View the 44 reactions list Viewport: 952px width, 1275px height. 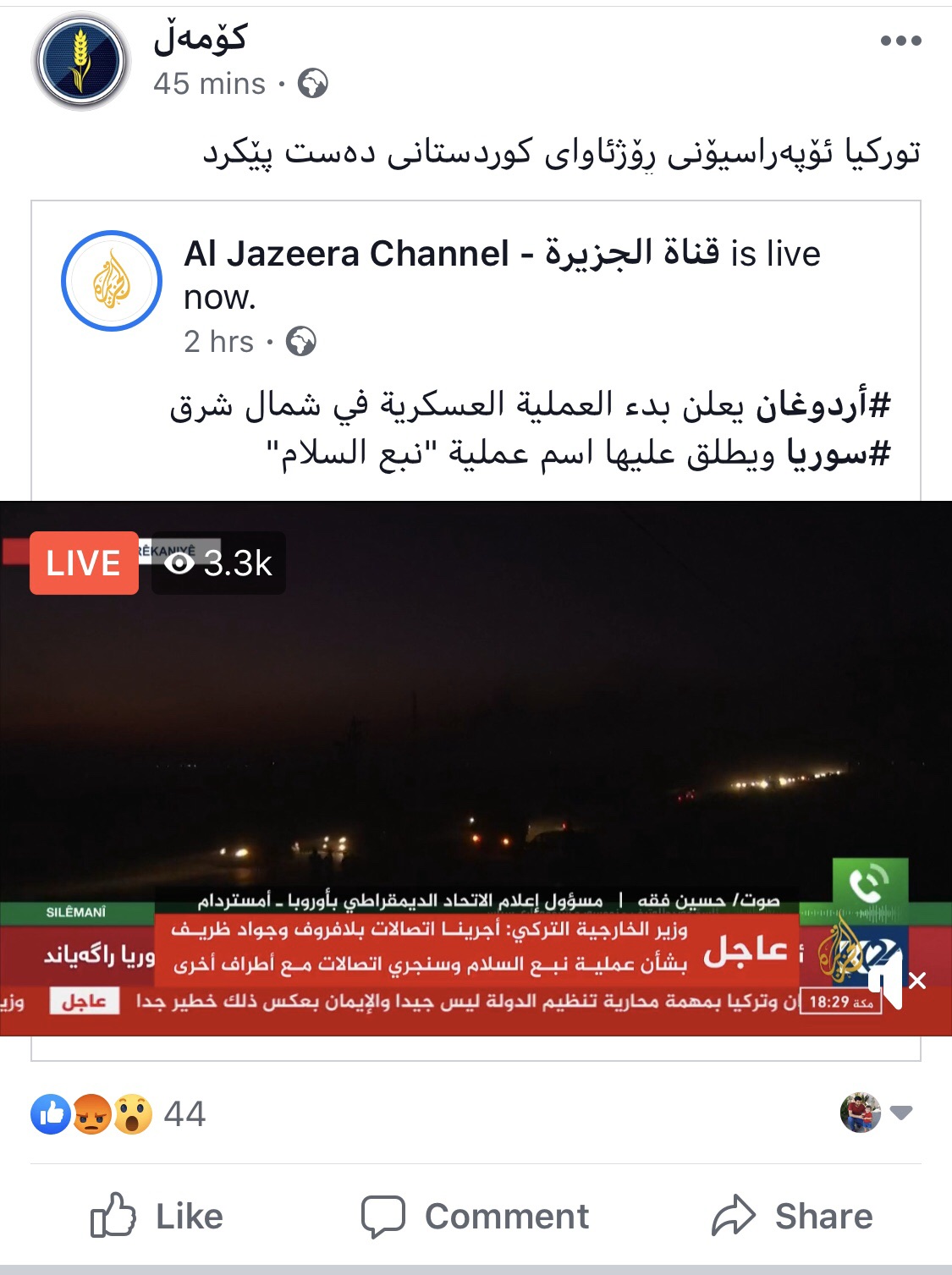118,1114
